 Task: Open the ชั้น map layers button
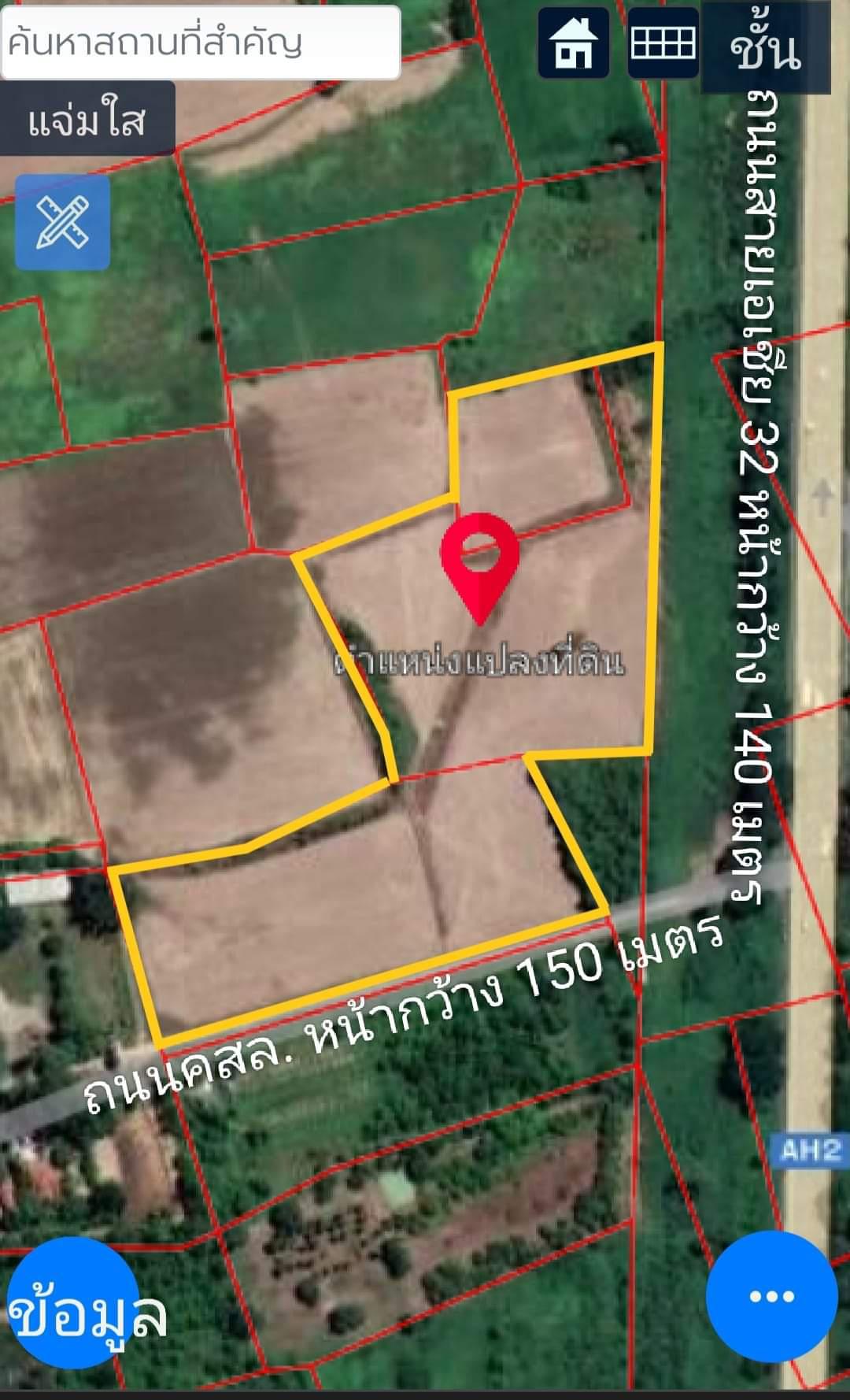(765, 47)
